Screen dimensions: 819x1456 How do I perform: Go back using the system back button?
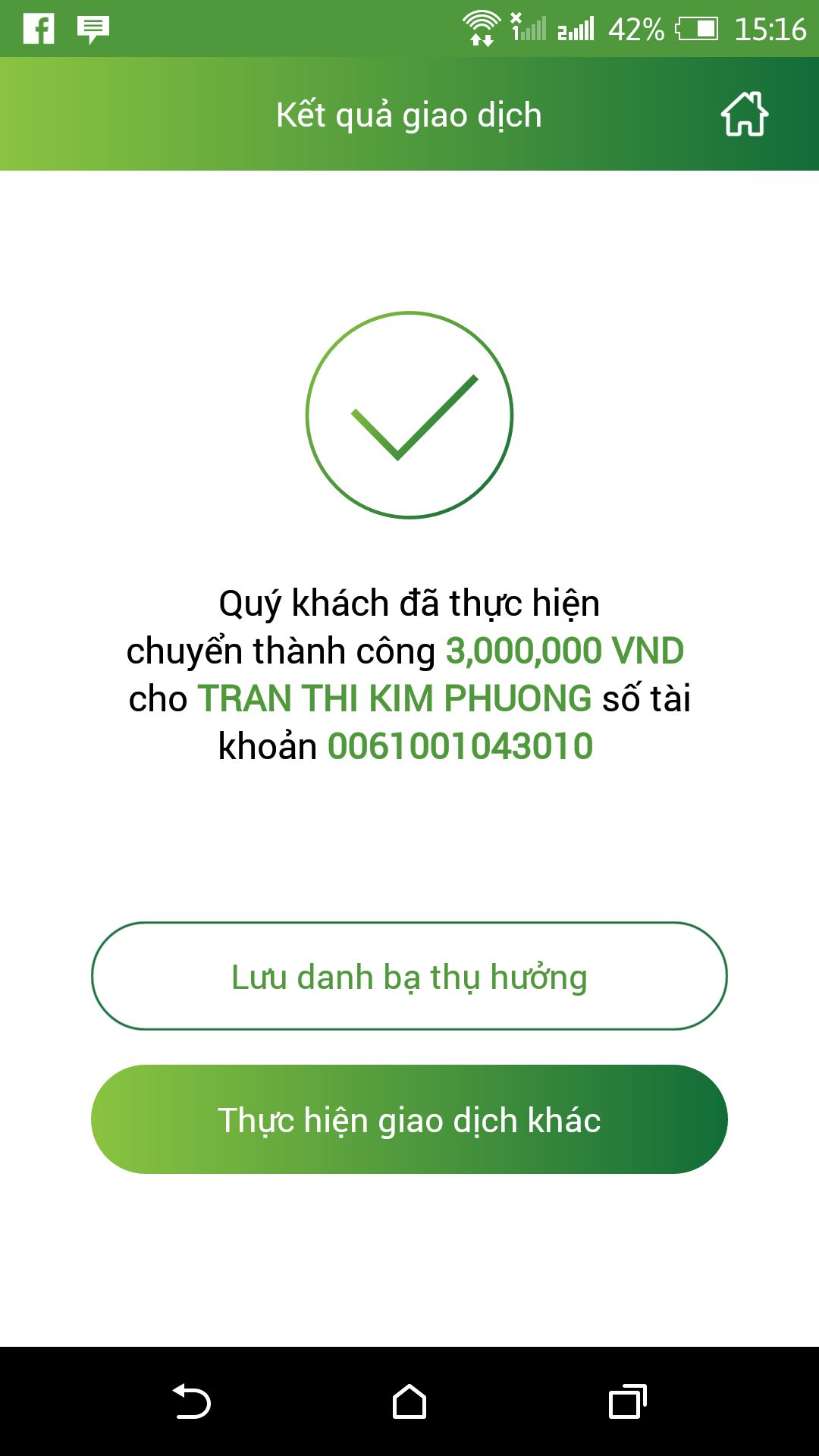tap(191, 1401)
